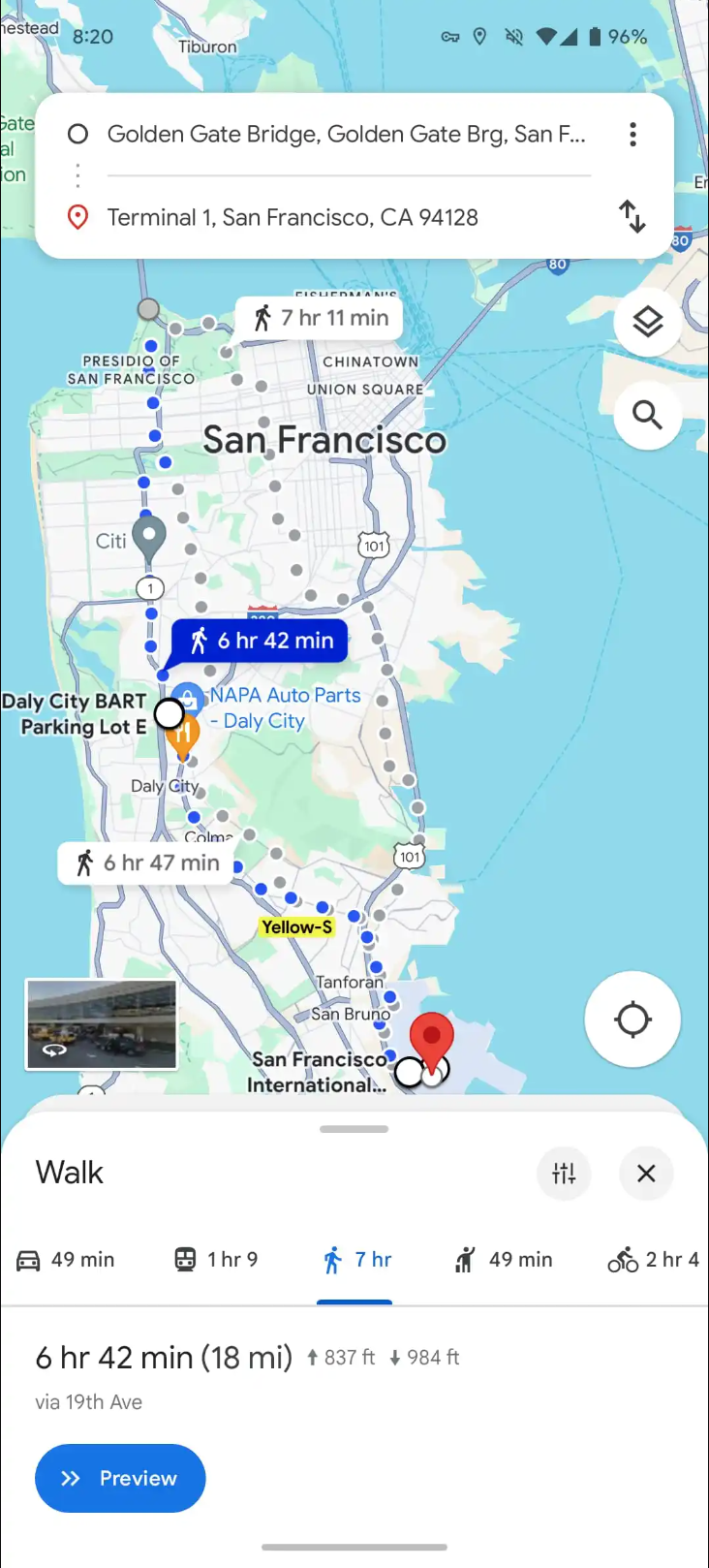Swap start and destination locations

click(x=632, y=216)
